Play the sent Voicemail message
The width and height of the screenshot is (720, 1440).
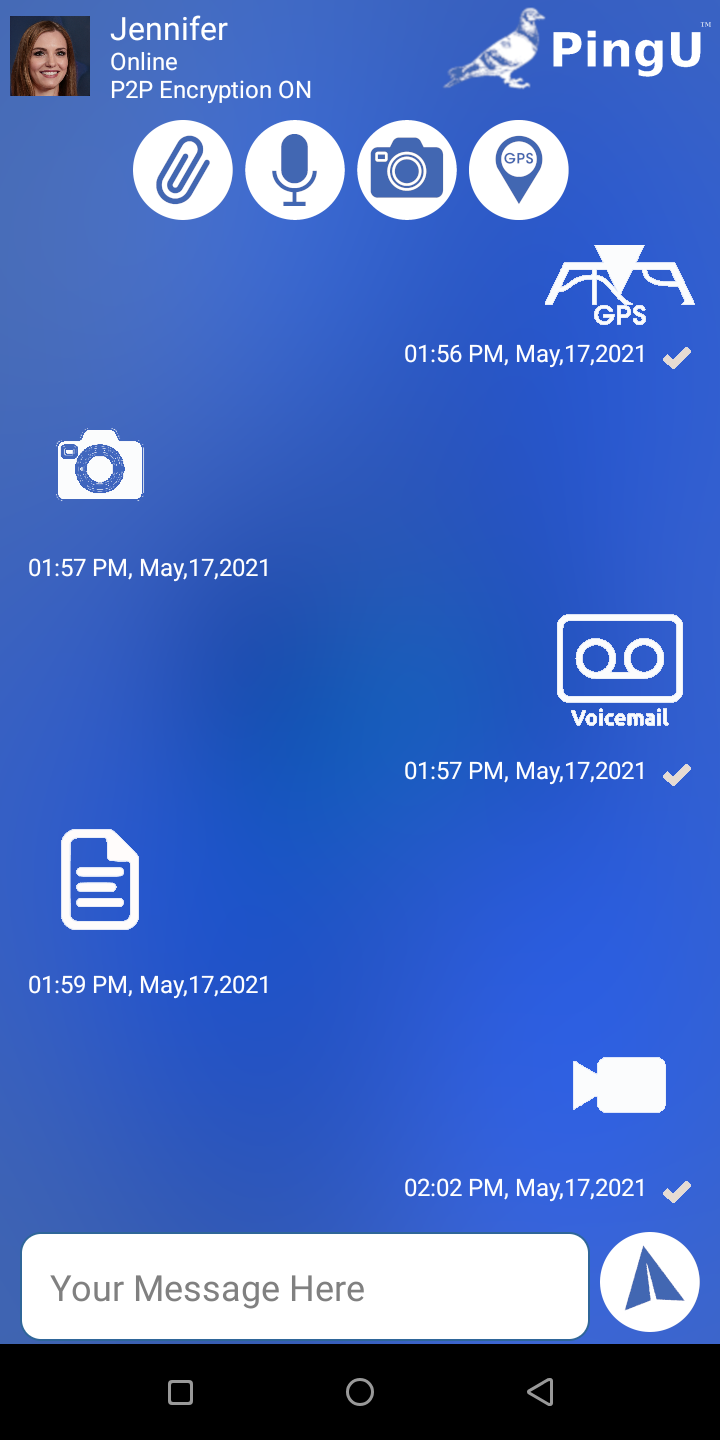click(620, 668)
